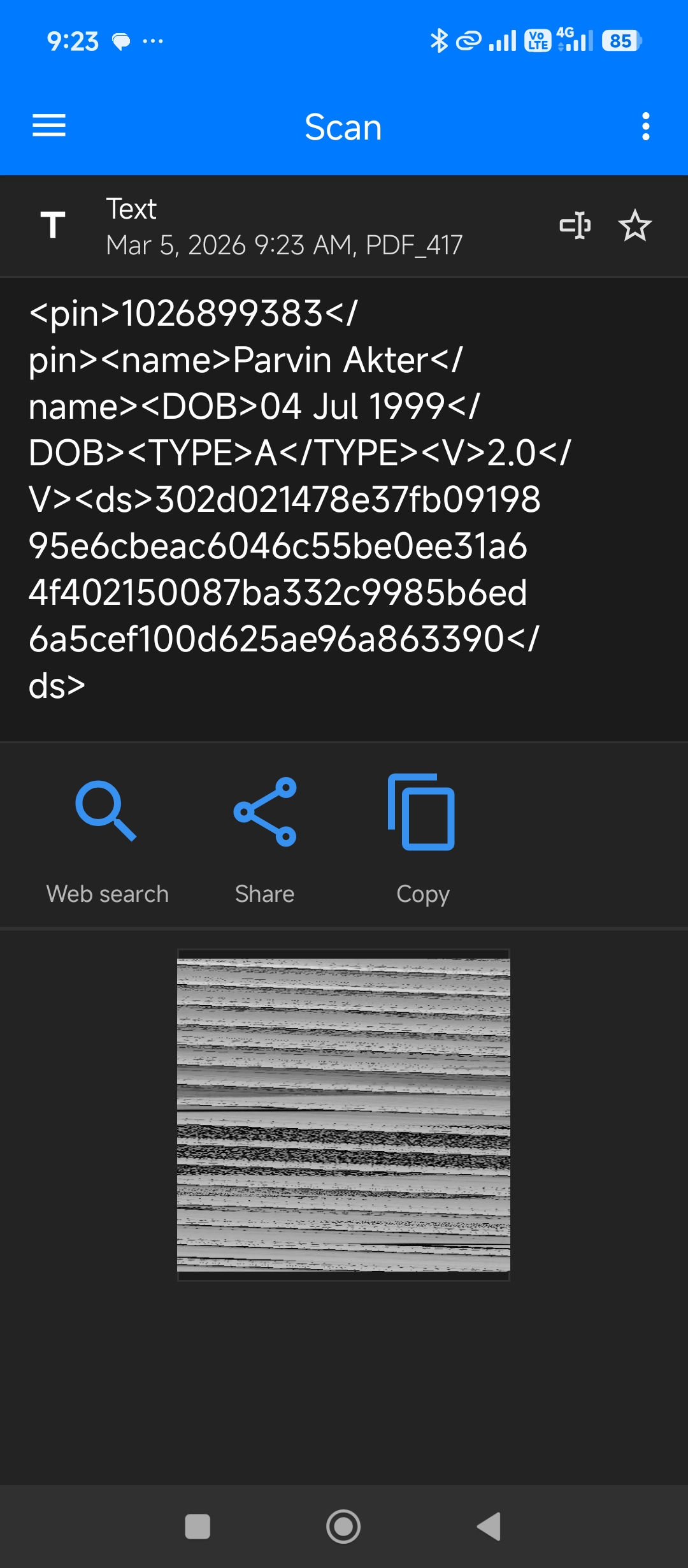Return to the system home screen
Screen dimensions: 688x1568
[x=343, y=1527]
